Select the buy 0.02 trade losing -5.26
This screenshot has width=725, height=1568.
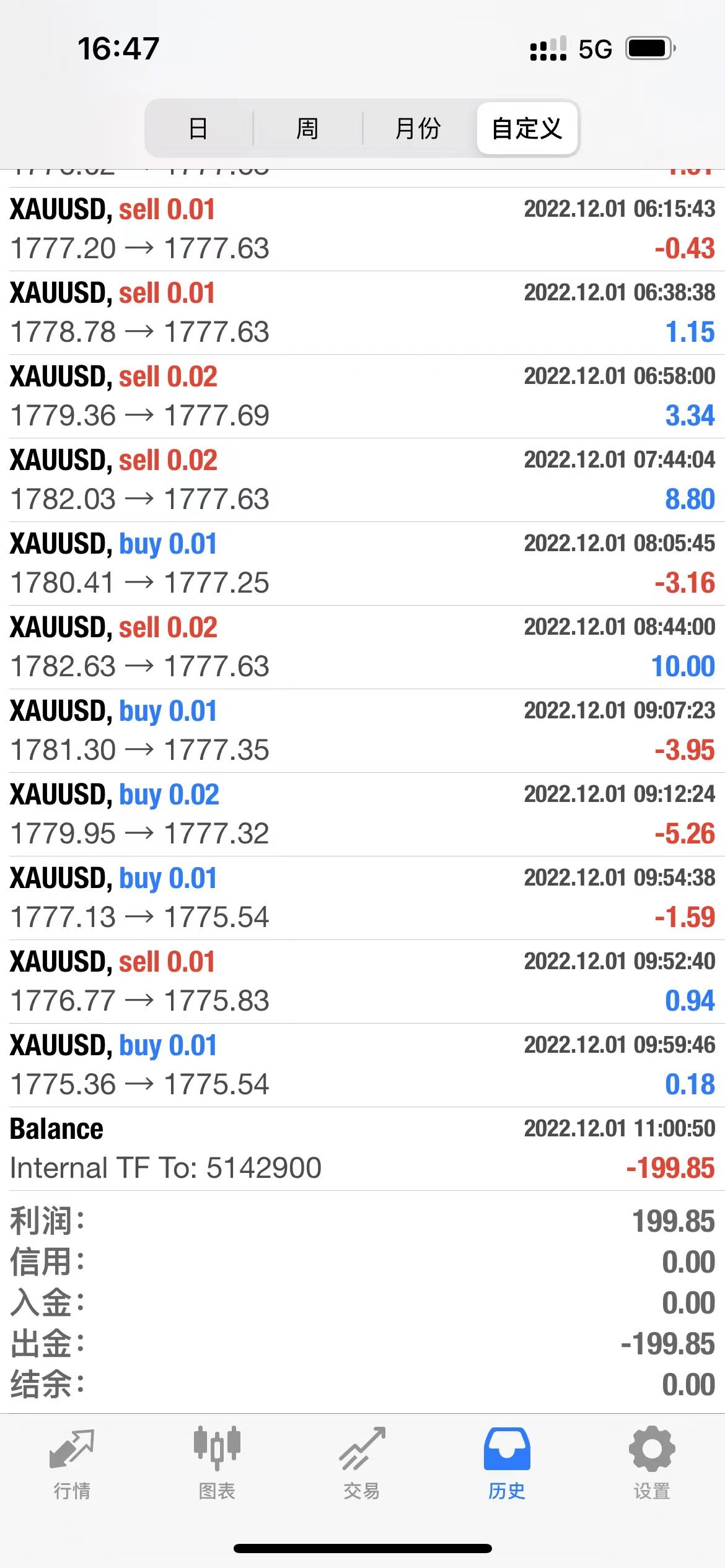pos(362,814)
